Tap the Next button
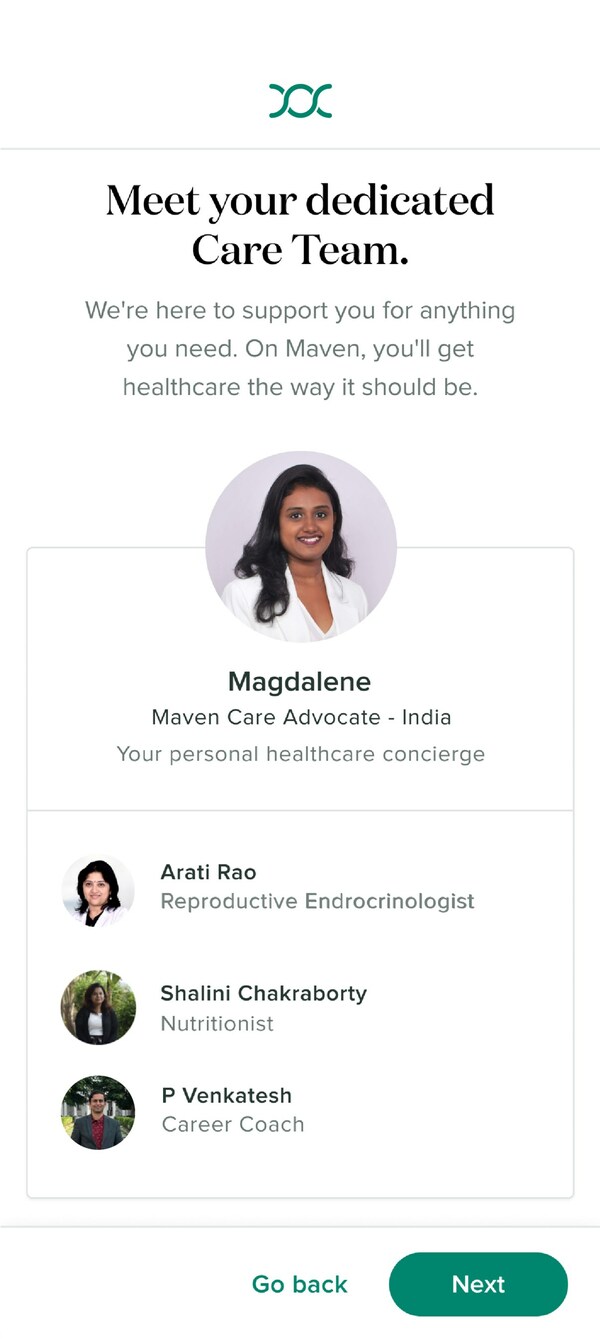This screenshot has width=600, height=1342. click(478, 1284)
